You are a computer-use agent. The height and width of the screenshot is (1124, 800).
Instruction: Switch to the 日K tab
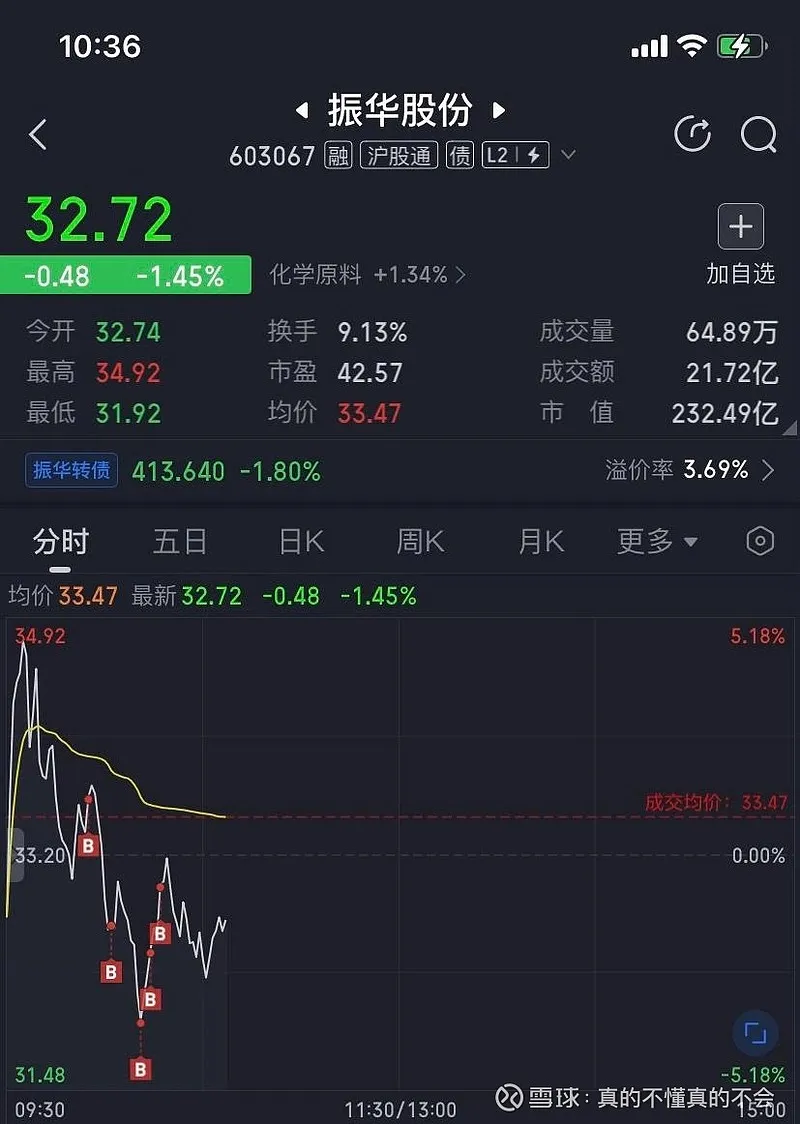[x=301, y=542]
